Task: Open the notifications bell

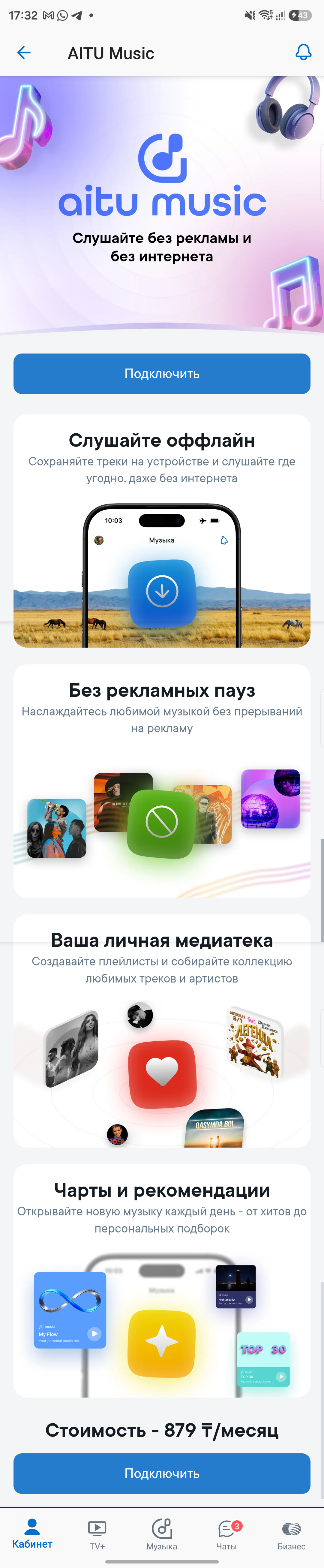Action: (303, 52)
